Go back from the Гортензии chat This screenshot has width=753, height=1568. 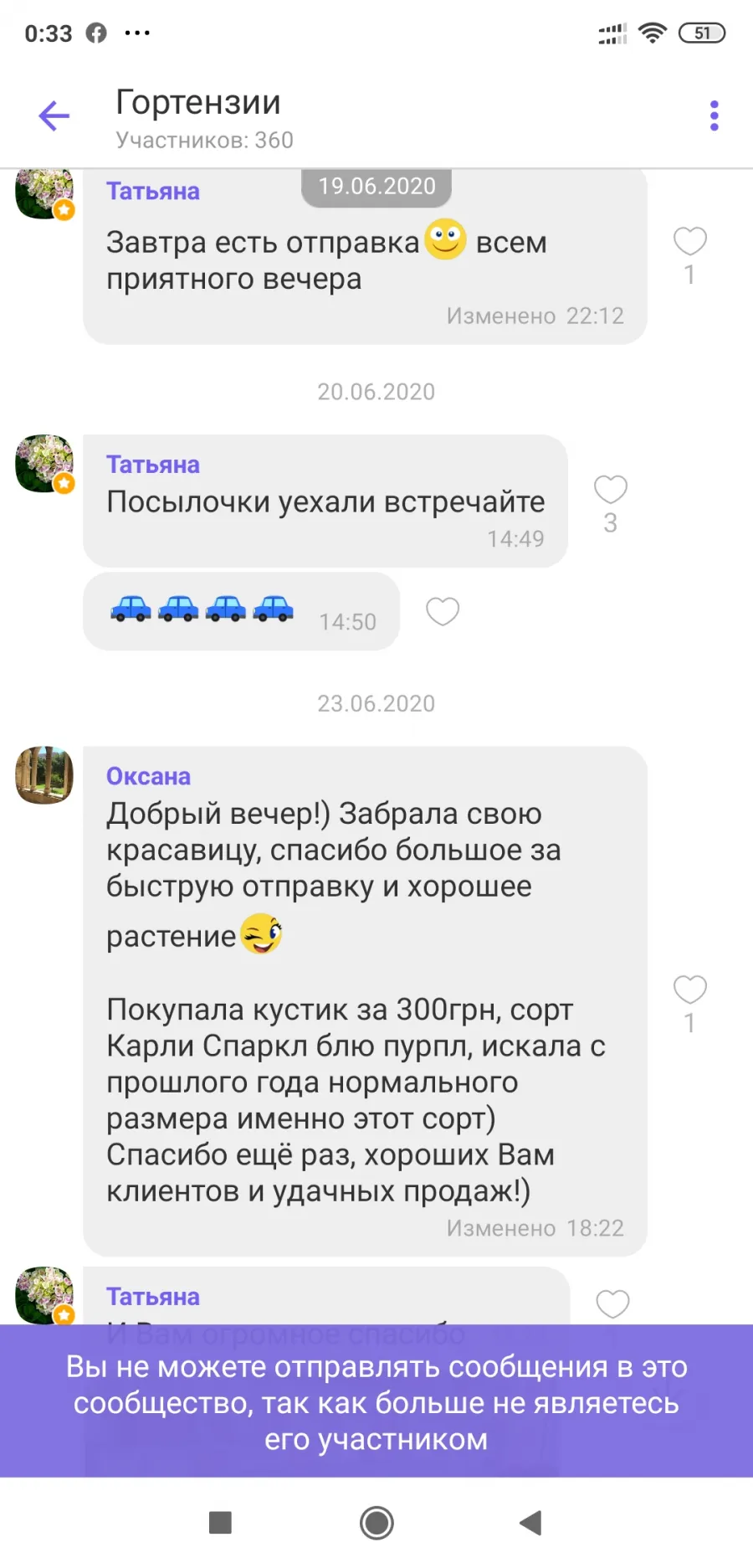54,116
